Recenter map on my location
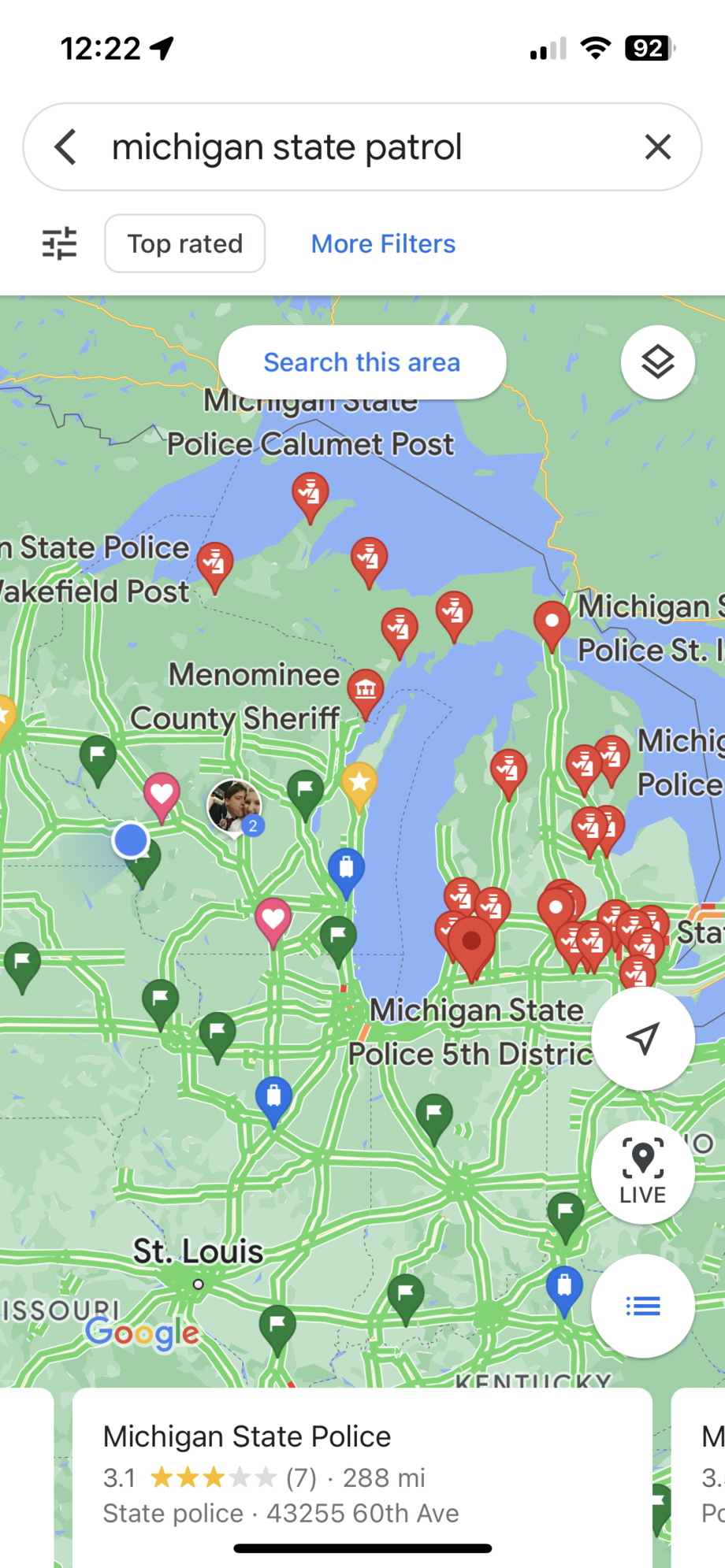Viewport: 725px width, 1568px height. coord(642,1039)
